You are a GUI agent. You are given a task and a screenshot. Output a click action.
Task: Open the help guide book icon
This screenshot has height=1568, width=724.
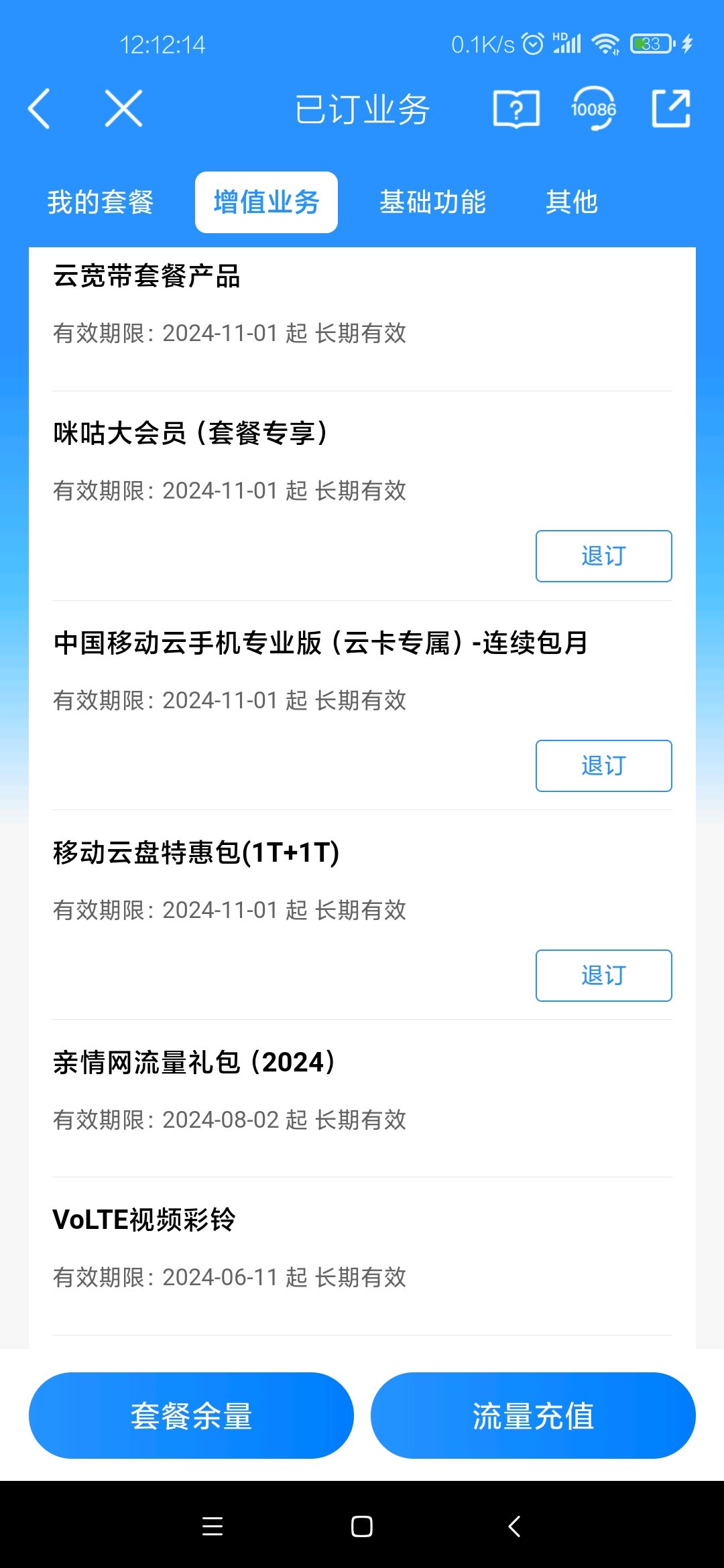click(x=516, y=109)
